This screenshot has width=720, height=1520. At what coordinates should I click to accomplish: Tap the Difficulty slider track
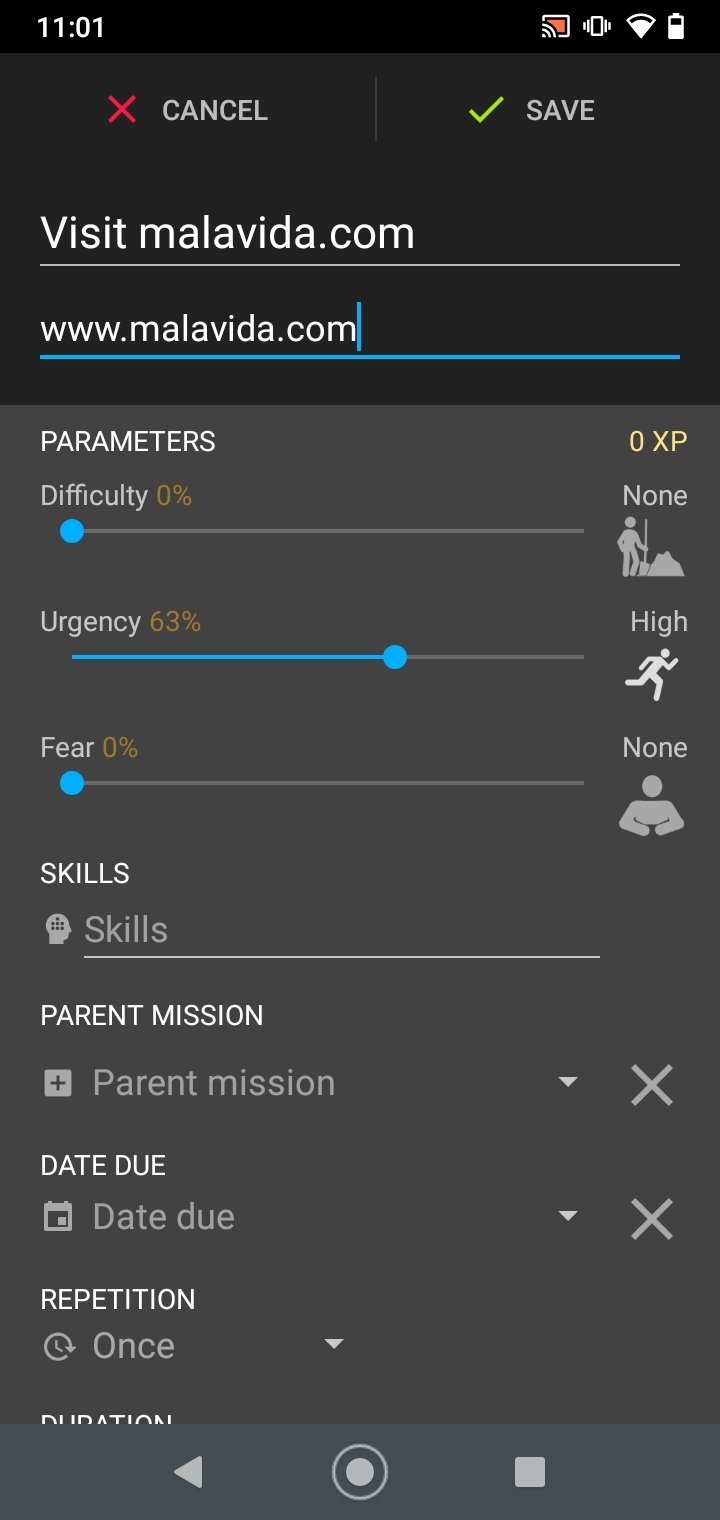tap(327, 531)
